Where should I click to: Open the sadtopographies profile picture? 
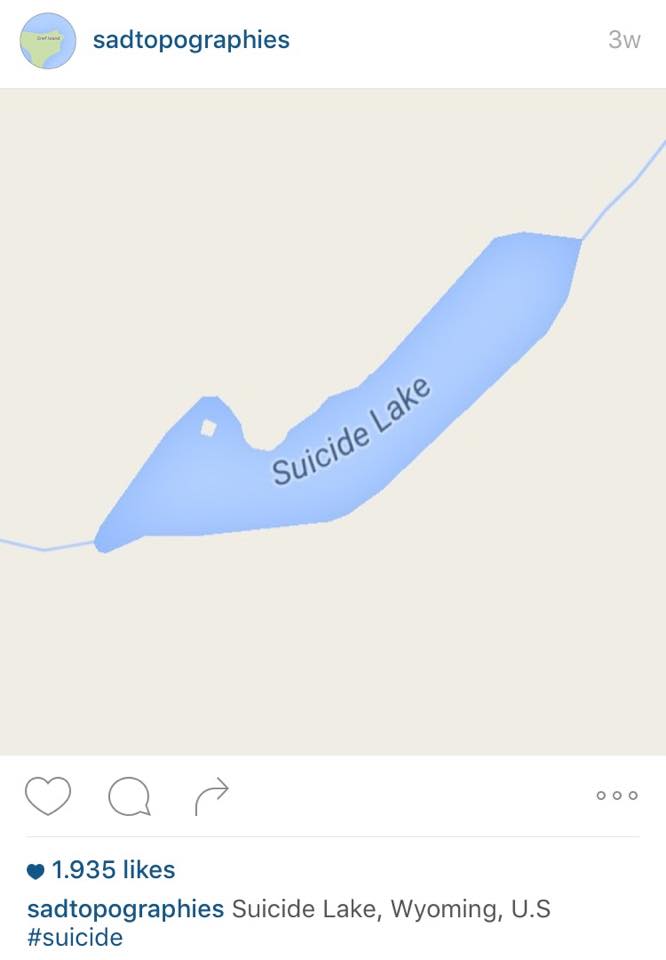pyautogui.click(x=48, y=41)
